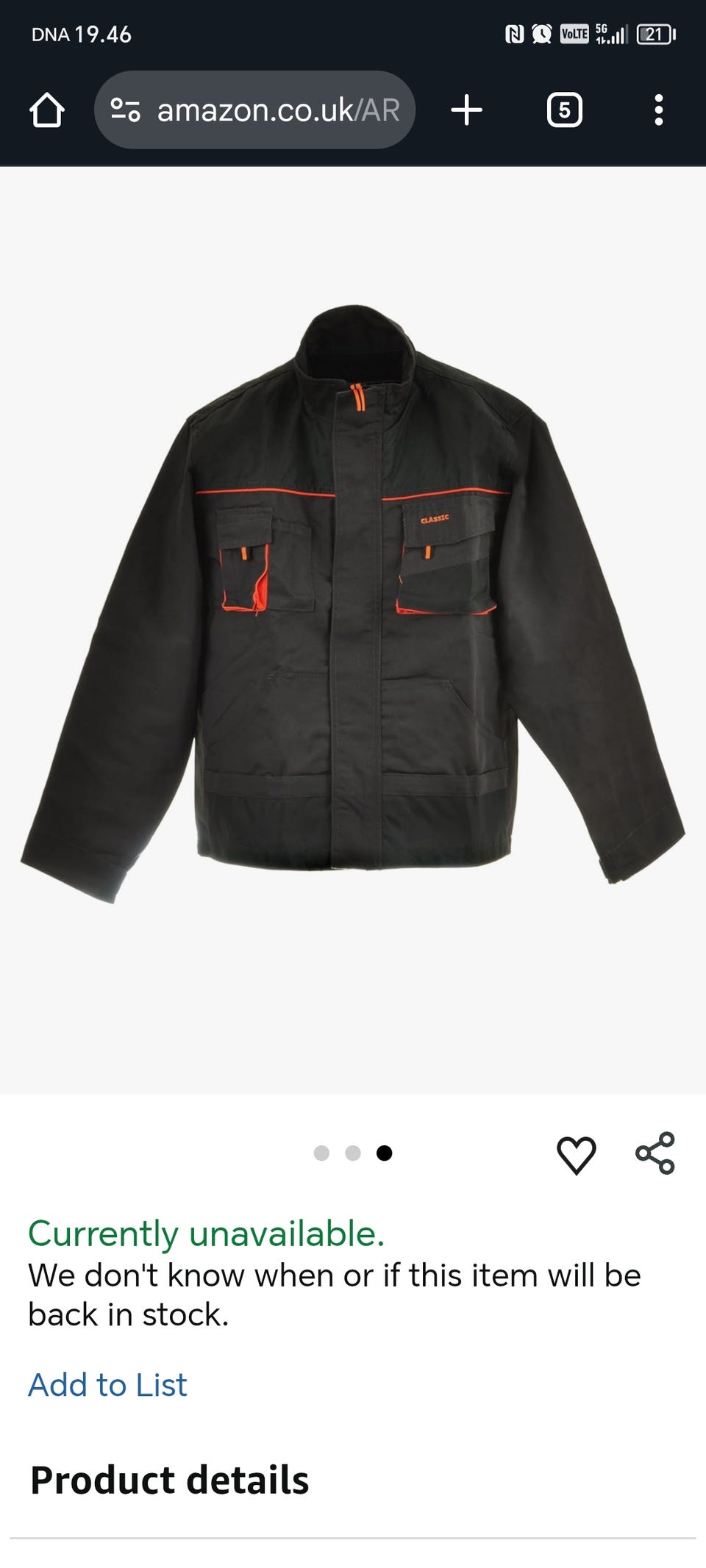Open the jacket product image
706x1568 pixels.
[353, 603]
